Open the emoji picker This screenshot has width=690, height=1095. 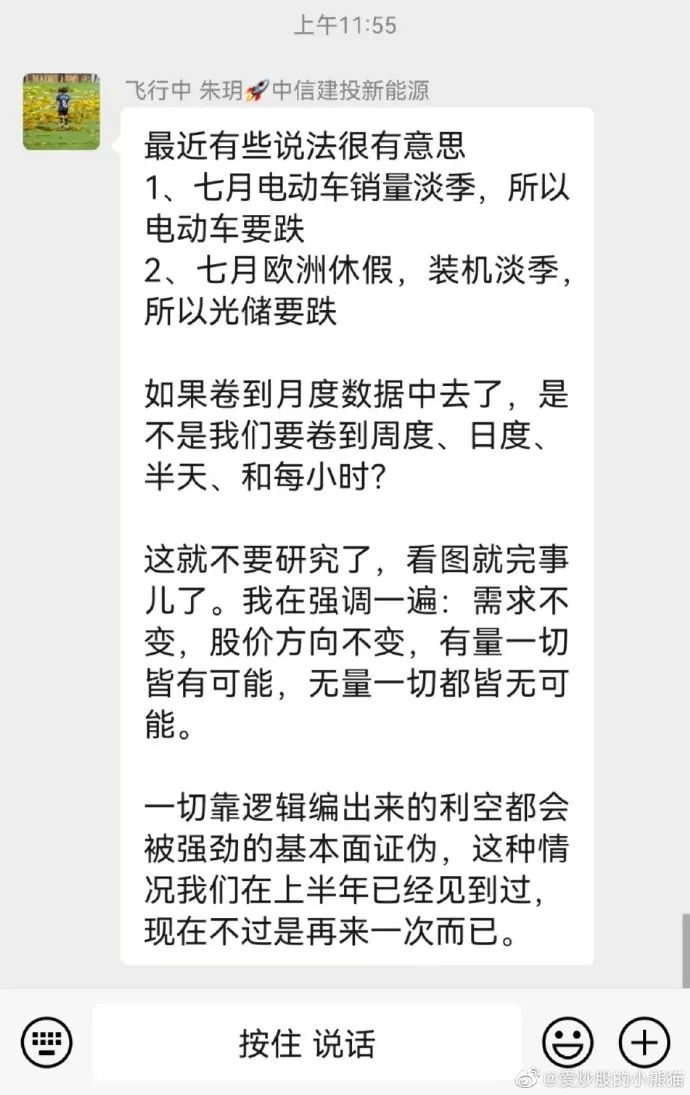point(567,1043)
